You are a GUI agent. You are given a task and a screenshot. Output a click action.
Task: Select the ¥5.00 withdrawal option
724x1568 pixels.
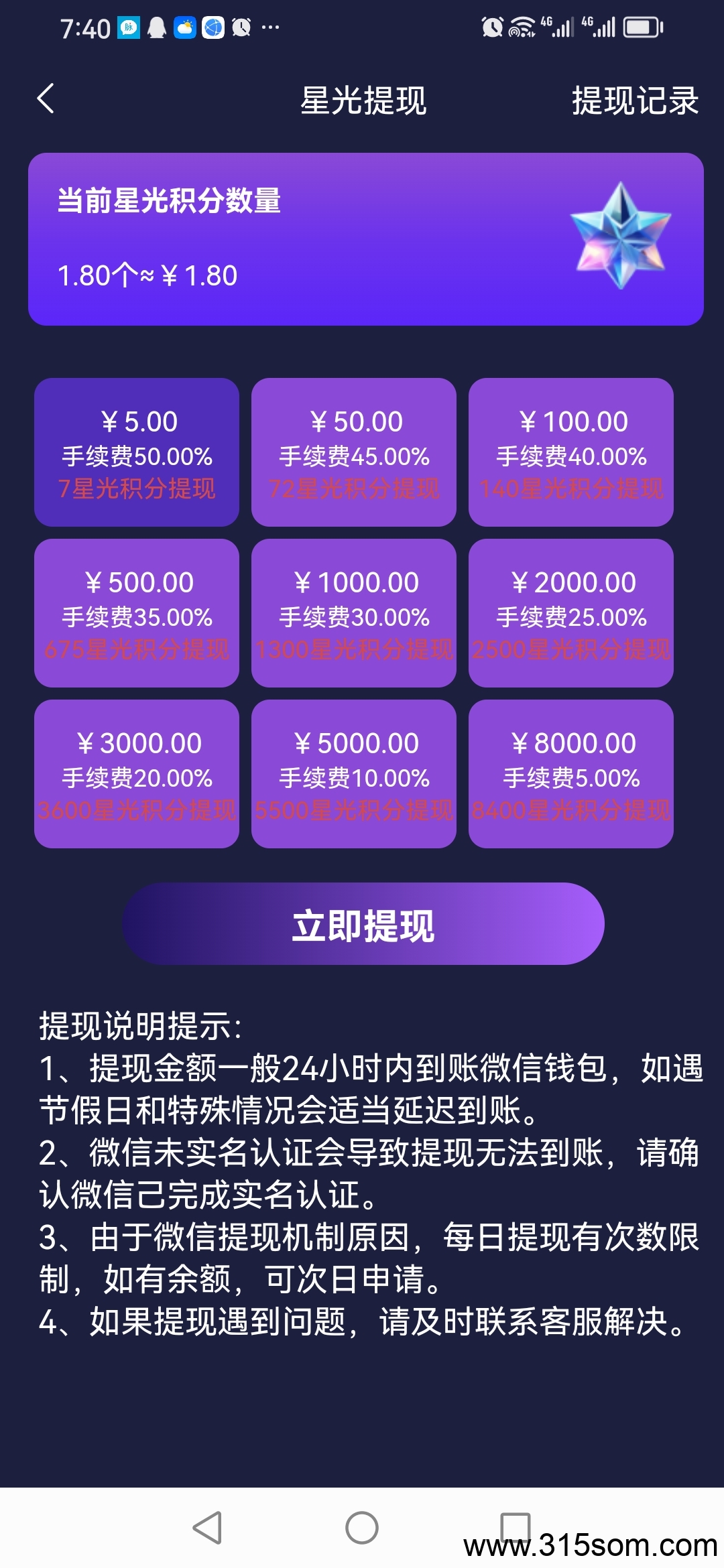[137, 452]
